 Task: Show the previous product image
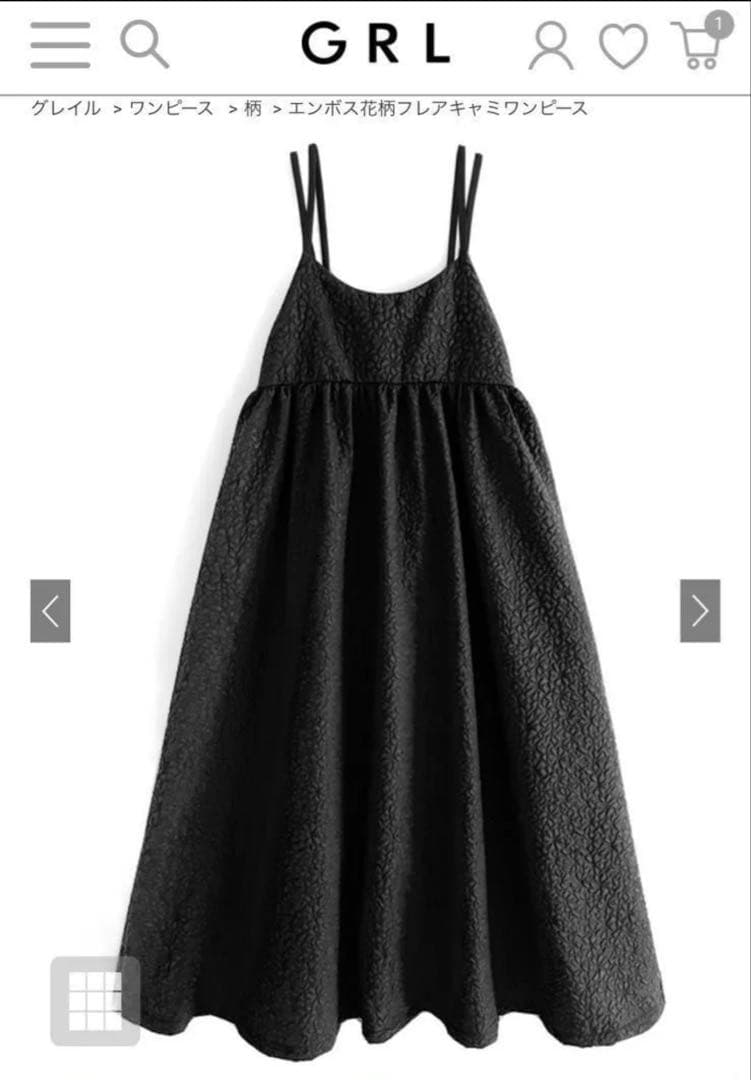click(50, 610)
